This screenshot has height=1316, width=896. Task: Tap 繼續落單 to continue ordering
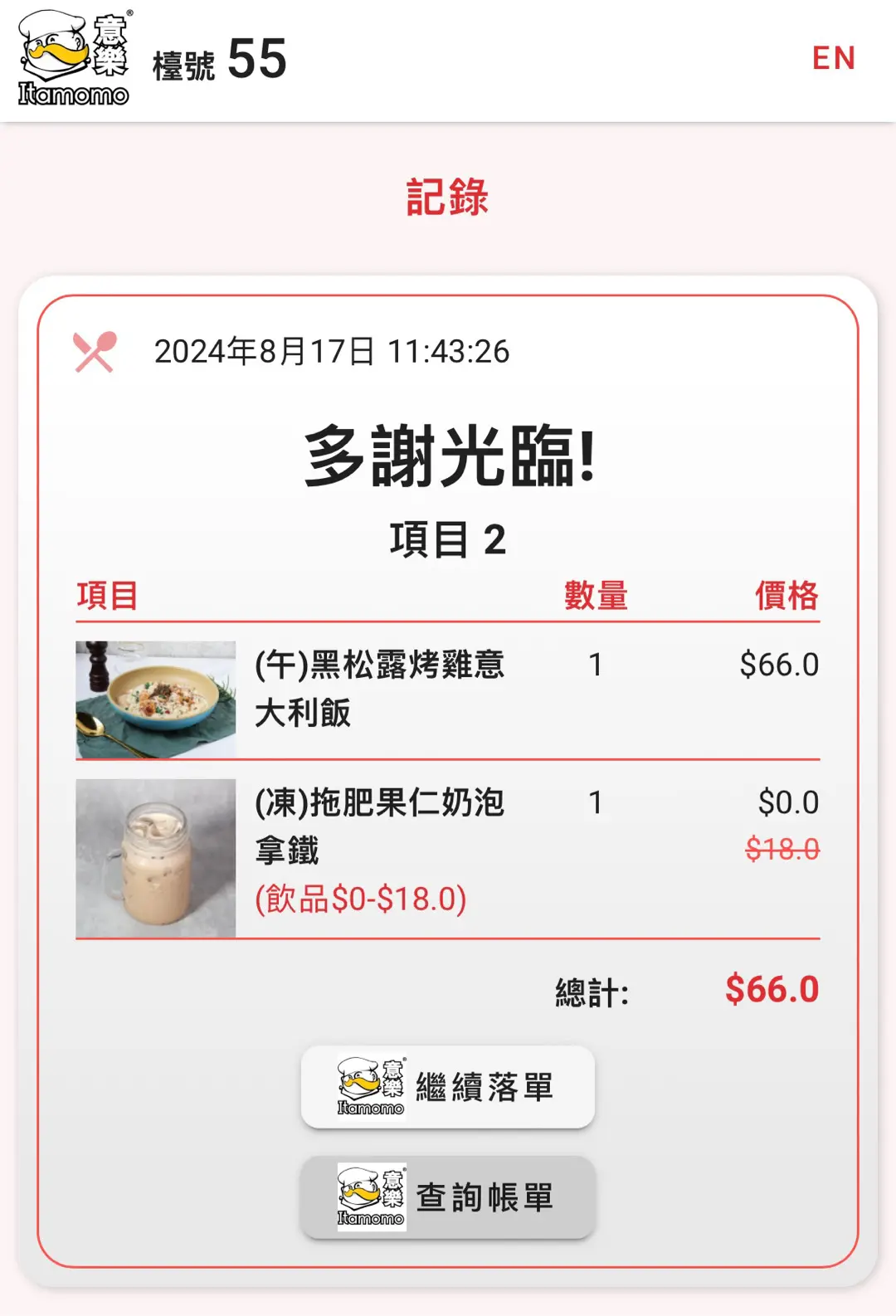click(448, 1087)
